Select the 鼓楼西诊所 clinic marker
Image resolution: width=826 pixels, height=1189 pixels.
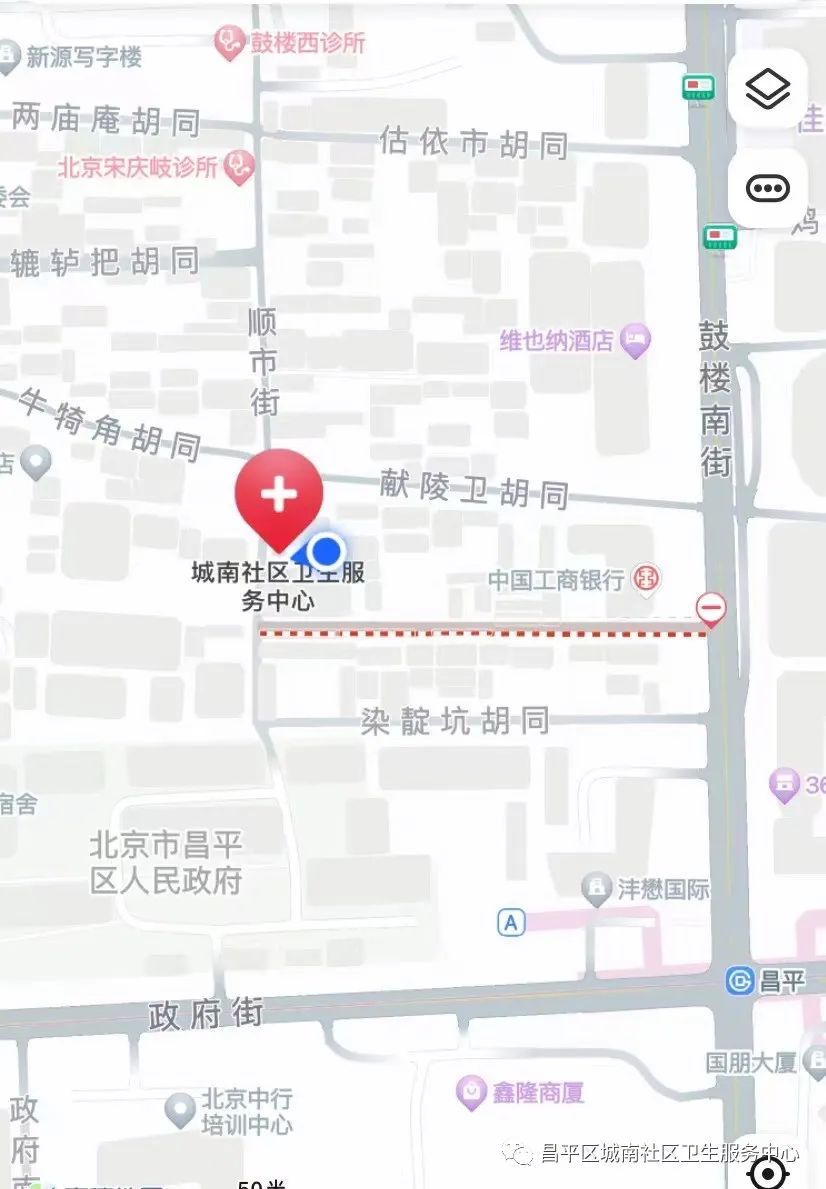[x=231, y=42]
